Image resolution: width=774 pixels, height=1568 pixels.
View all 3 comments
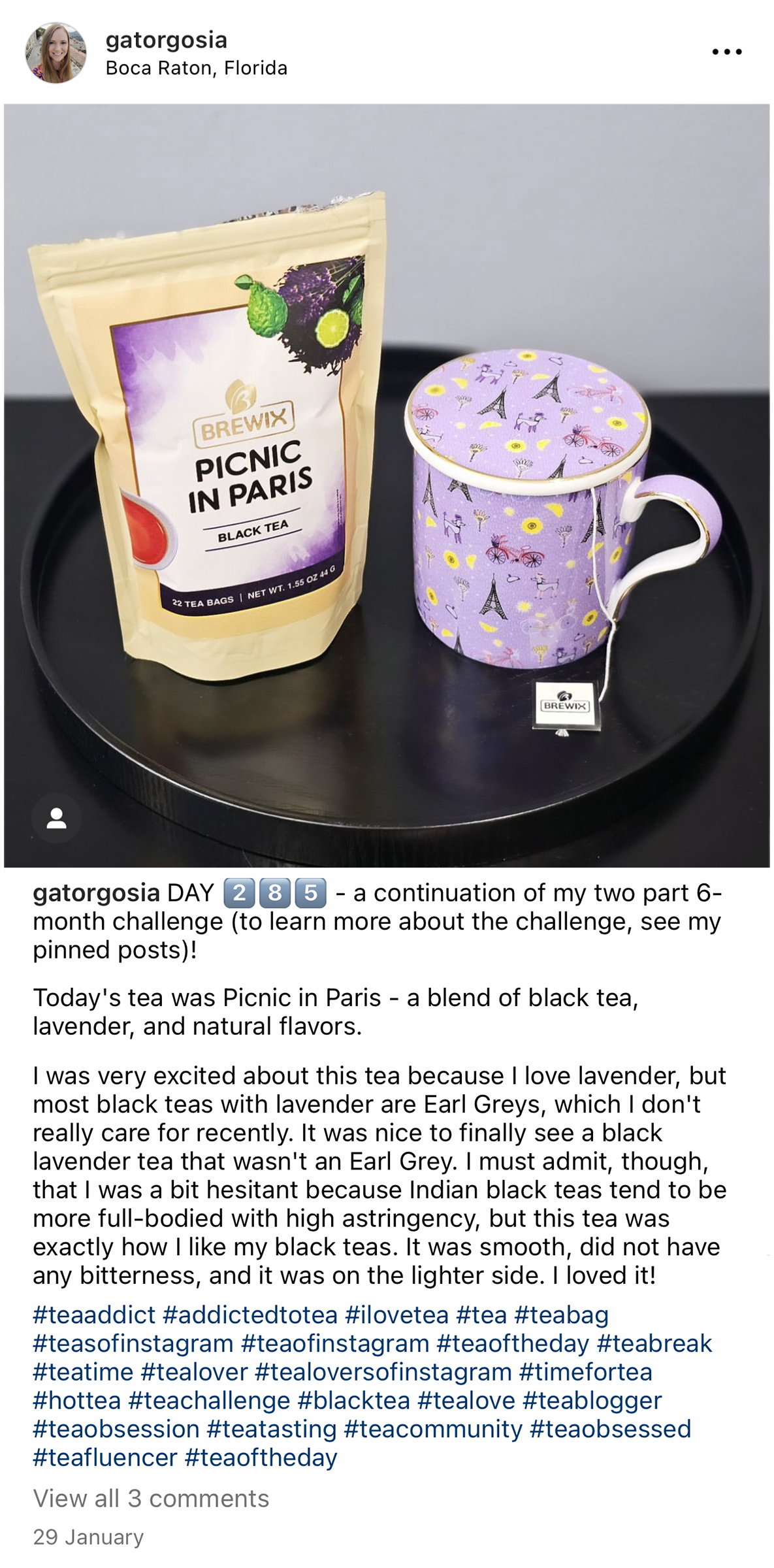[151, 1498]
